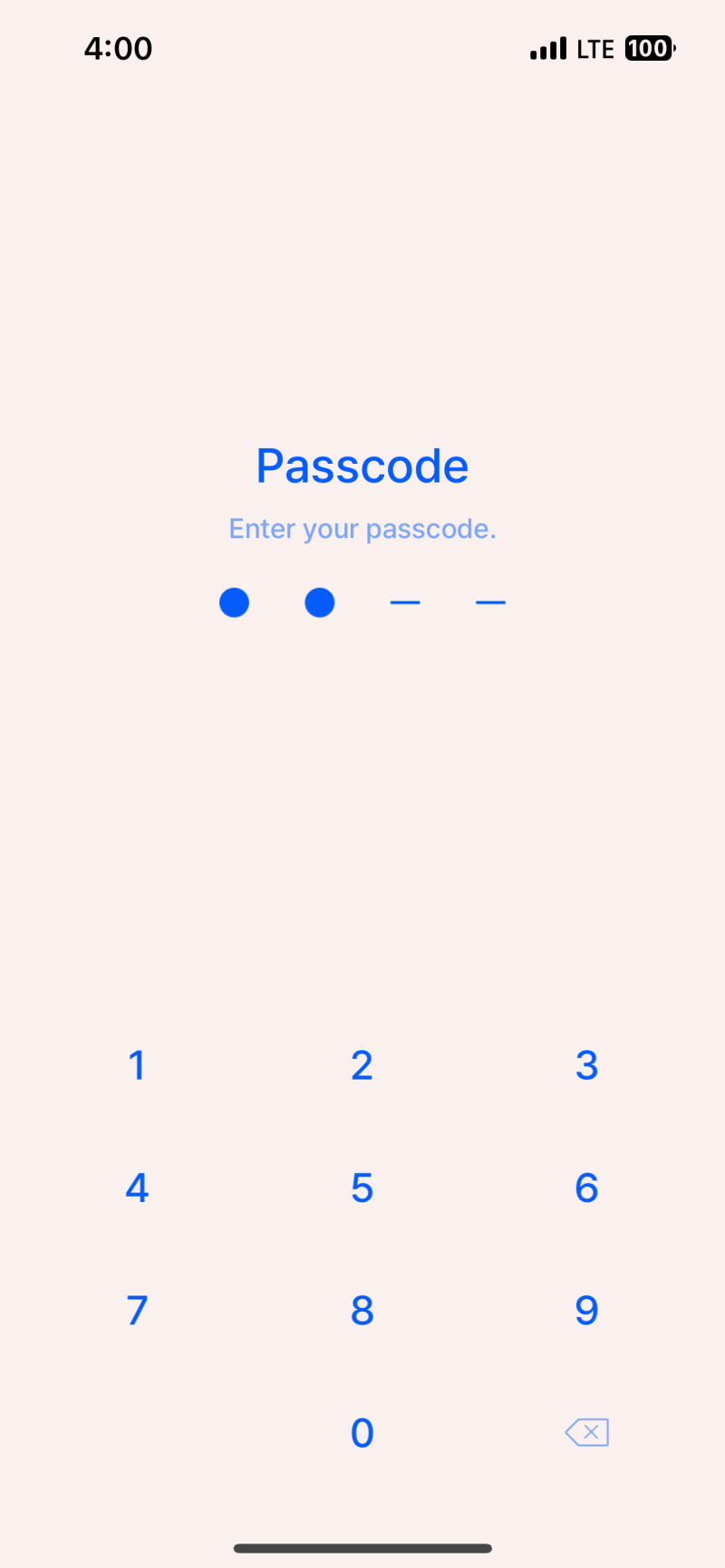Tap the battery indicator in status bar
This screenshot has width=725, height=1568.
click(x=649, y=48)
